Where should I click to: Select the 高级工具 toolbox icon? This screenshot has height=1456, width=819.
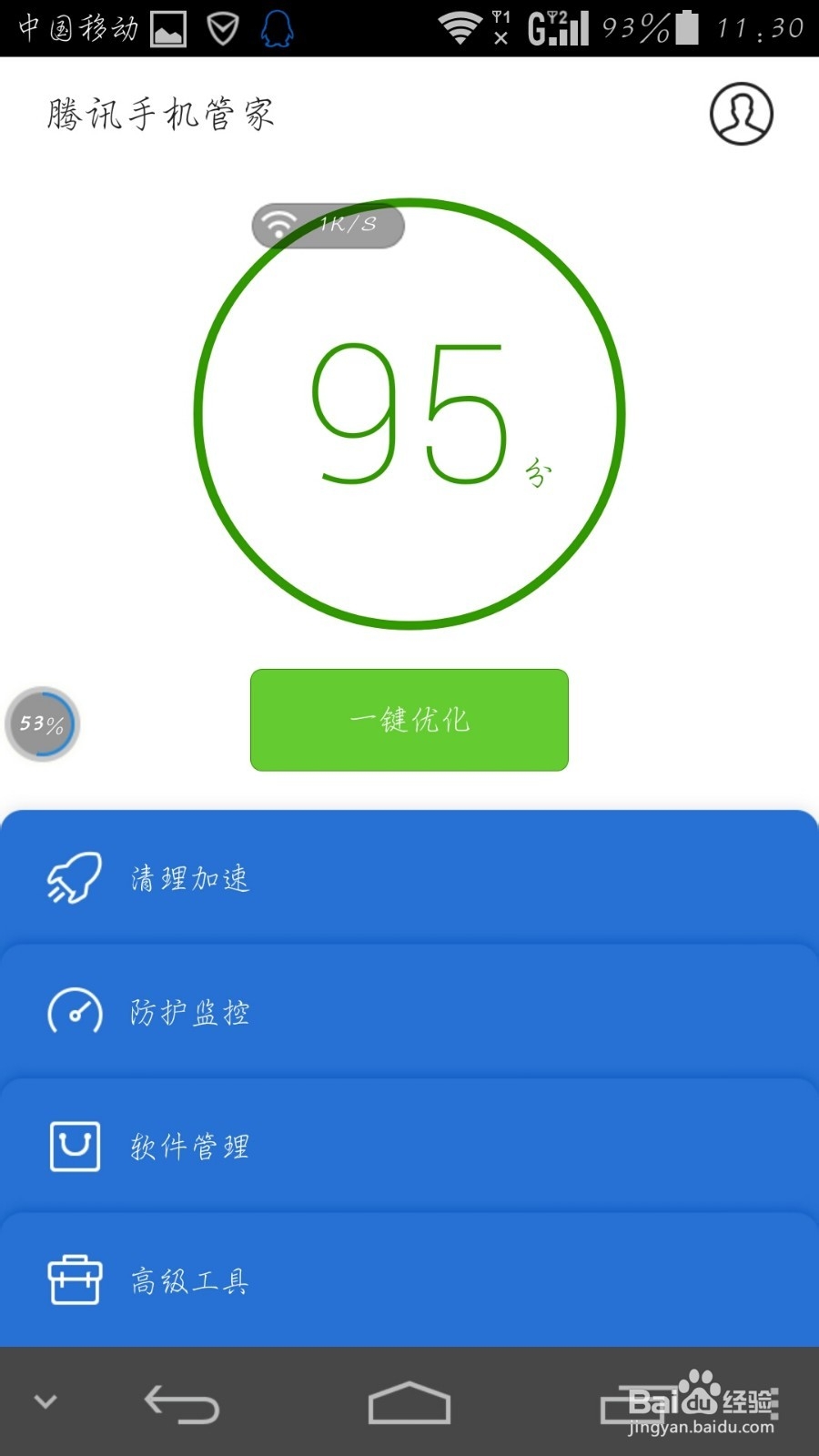pos(75,1279)
